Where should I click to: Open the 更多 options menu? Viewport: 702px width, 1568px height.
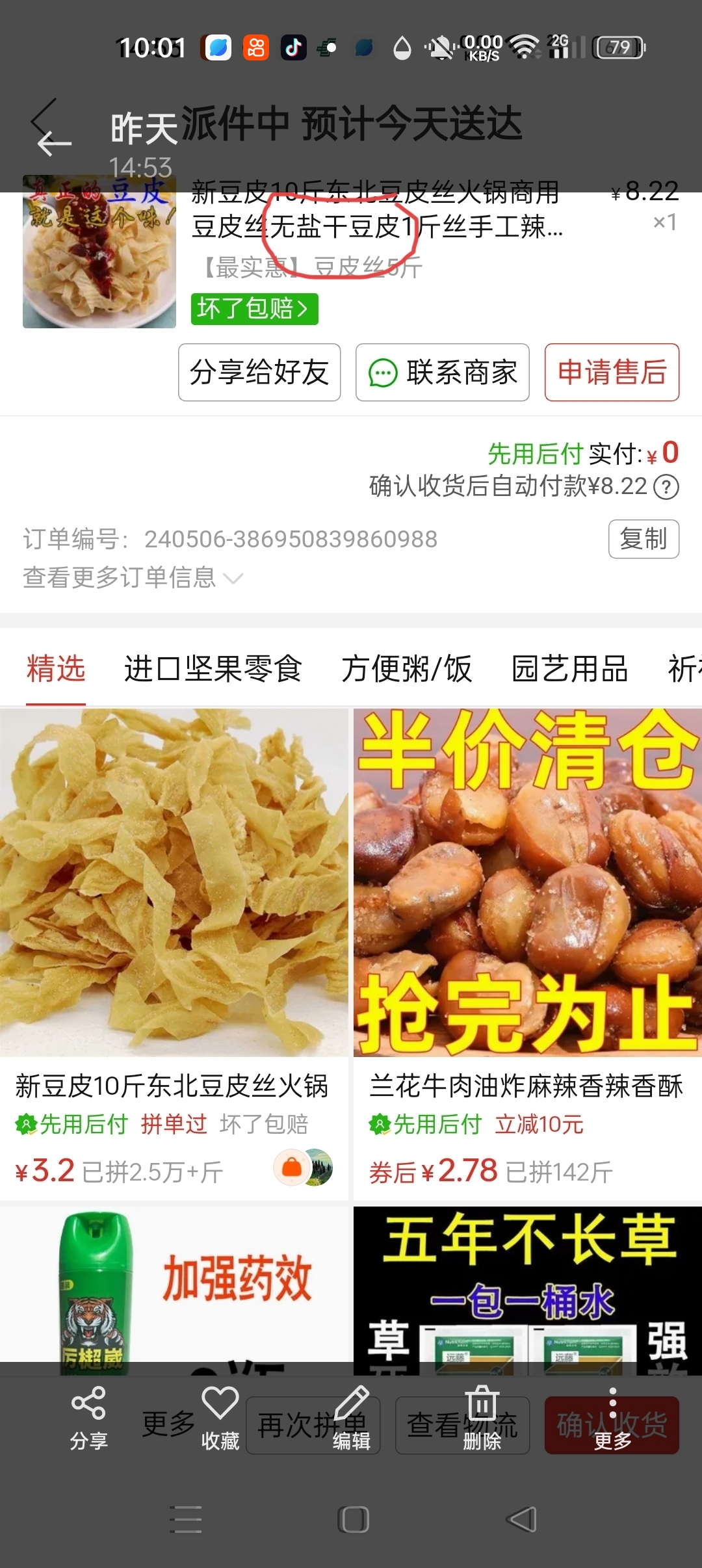(x=612, y=1418)
